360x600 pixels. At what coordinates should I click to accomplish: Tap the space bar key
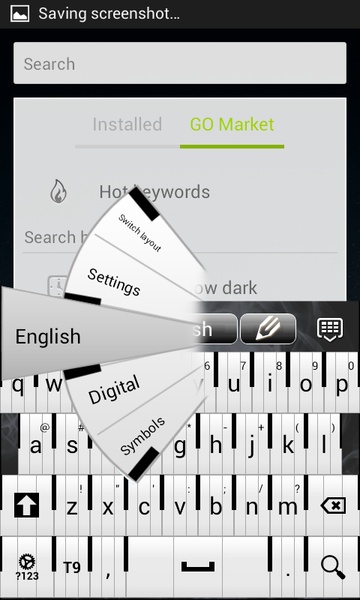[197, 567]
